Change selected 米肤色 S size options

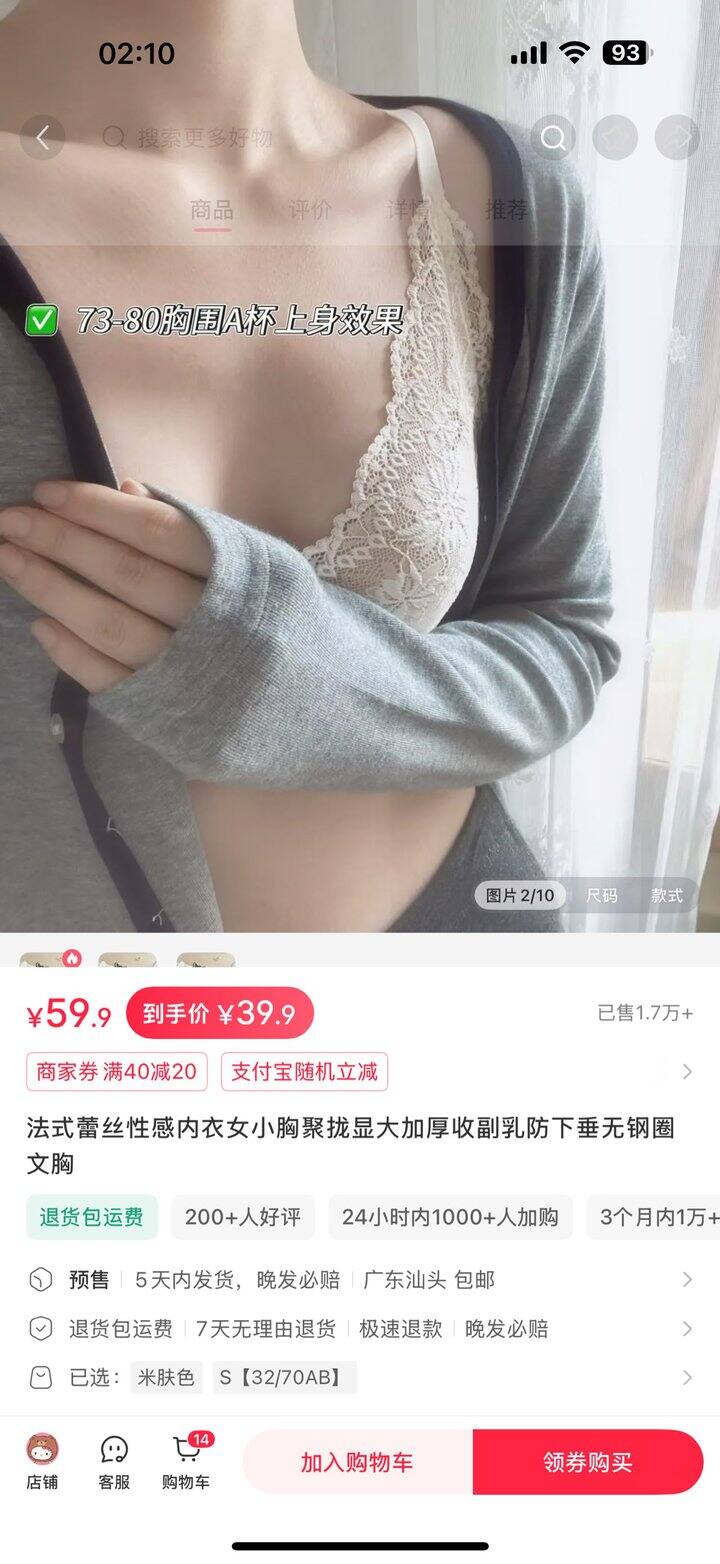(x=360, y=1377)
